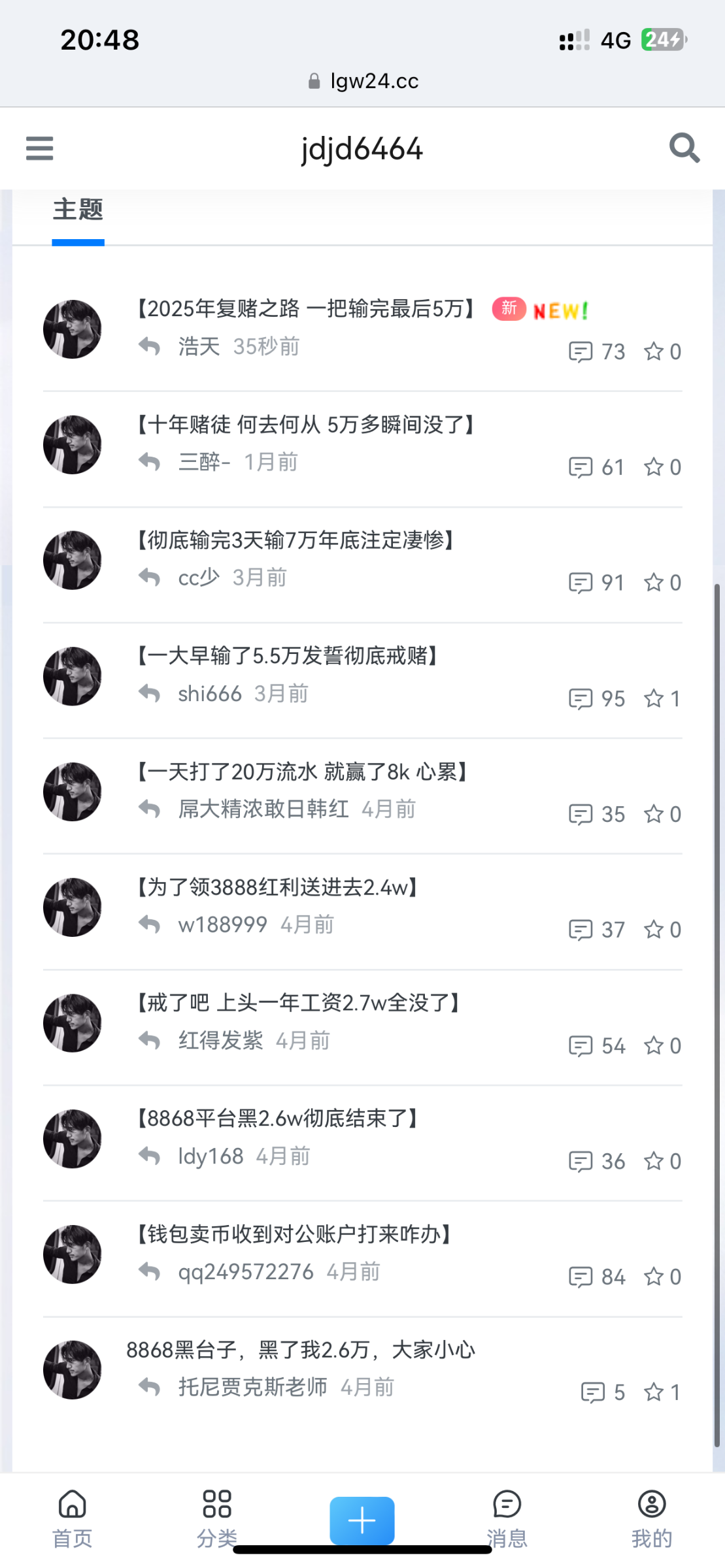Open thread 十年赌徒 何去何从
725x1568 pixels.
click(306, 425)
